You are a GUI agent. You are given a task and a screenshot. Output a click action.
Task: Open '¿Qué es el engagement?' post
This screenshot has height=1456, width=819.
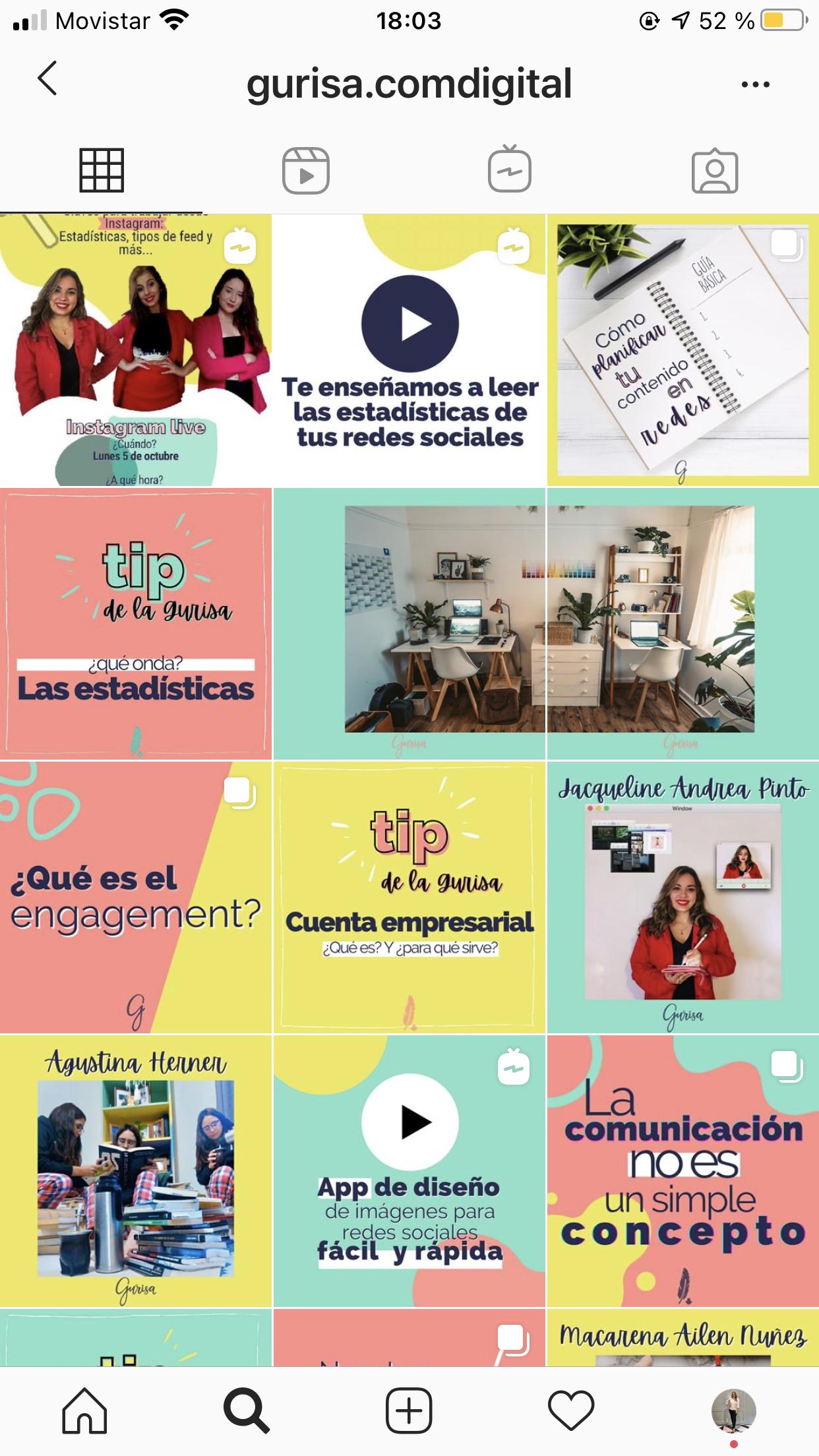point(135,897)
